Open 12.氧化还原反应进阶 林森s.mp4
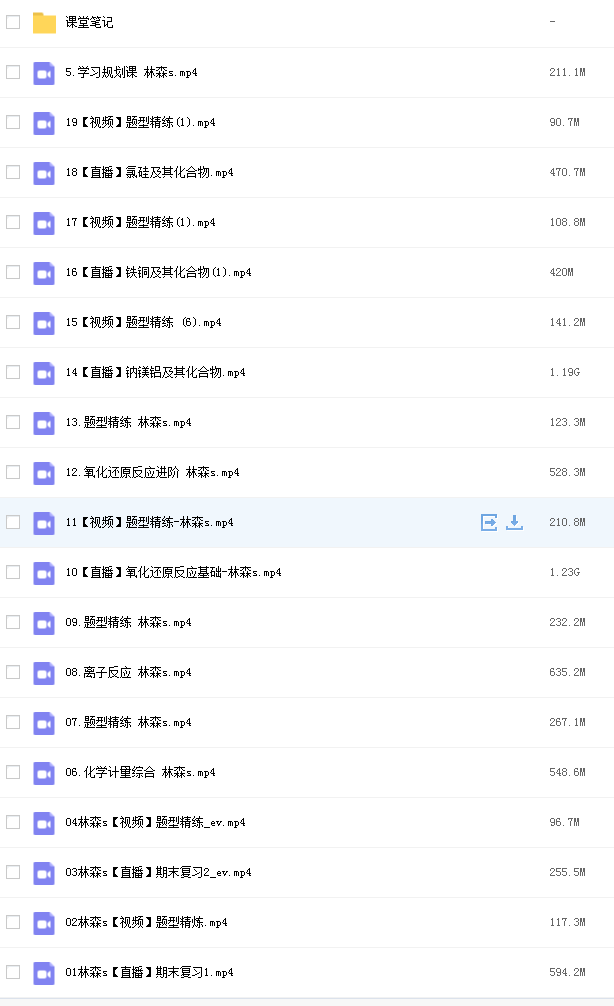Screen dimensions: 614x1006 [152, 473]
